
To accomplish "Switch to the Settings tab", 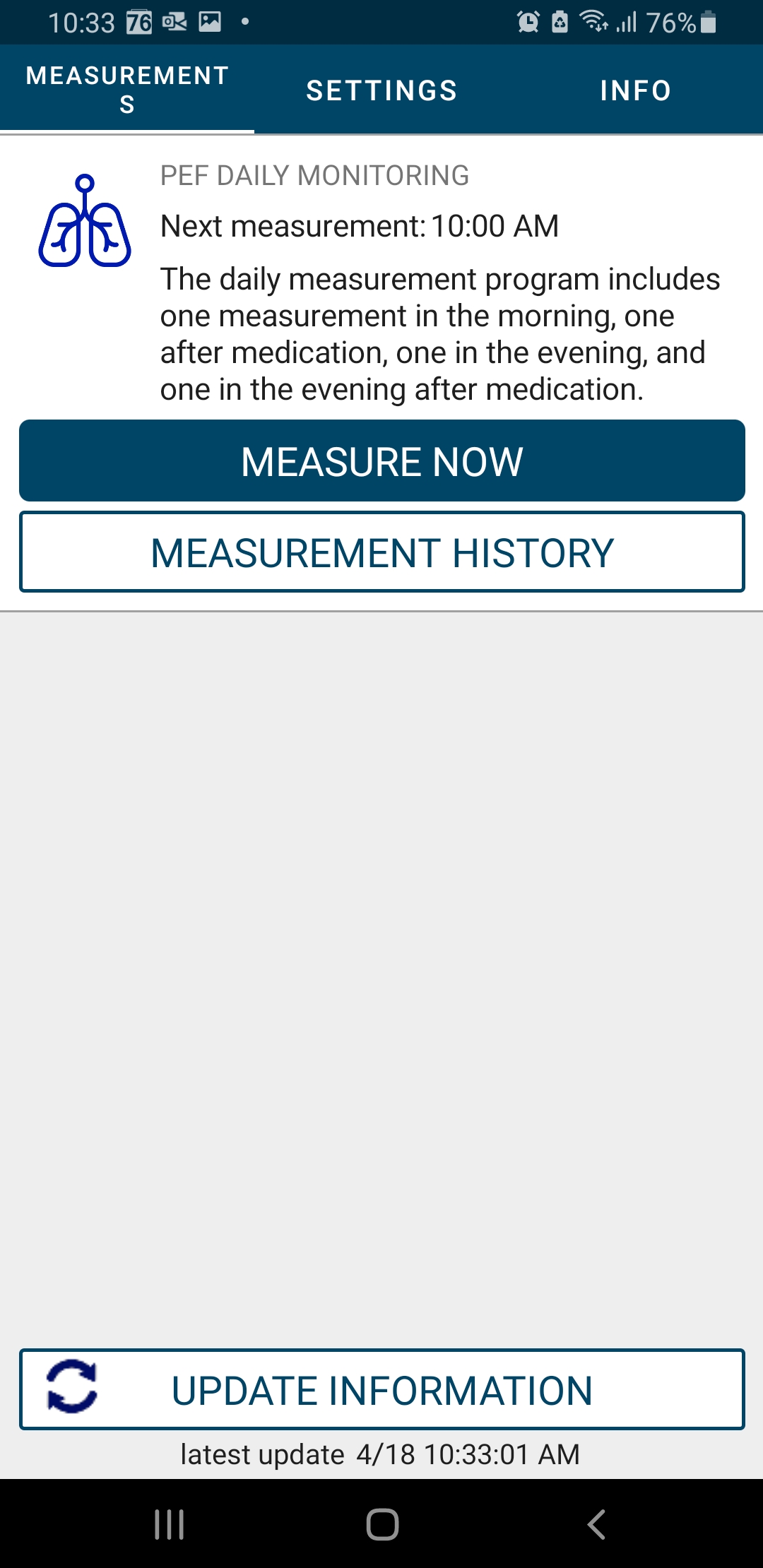I will [381, 90].
